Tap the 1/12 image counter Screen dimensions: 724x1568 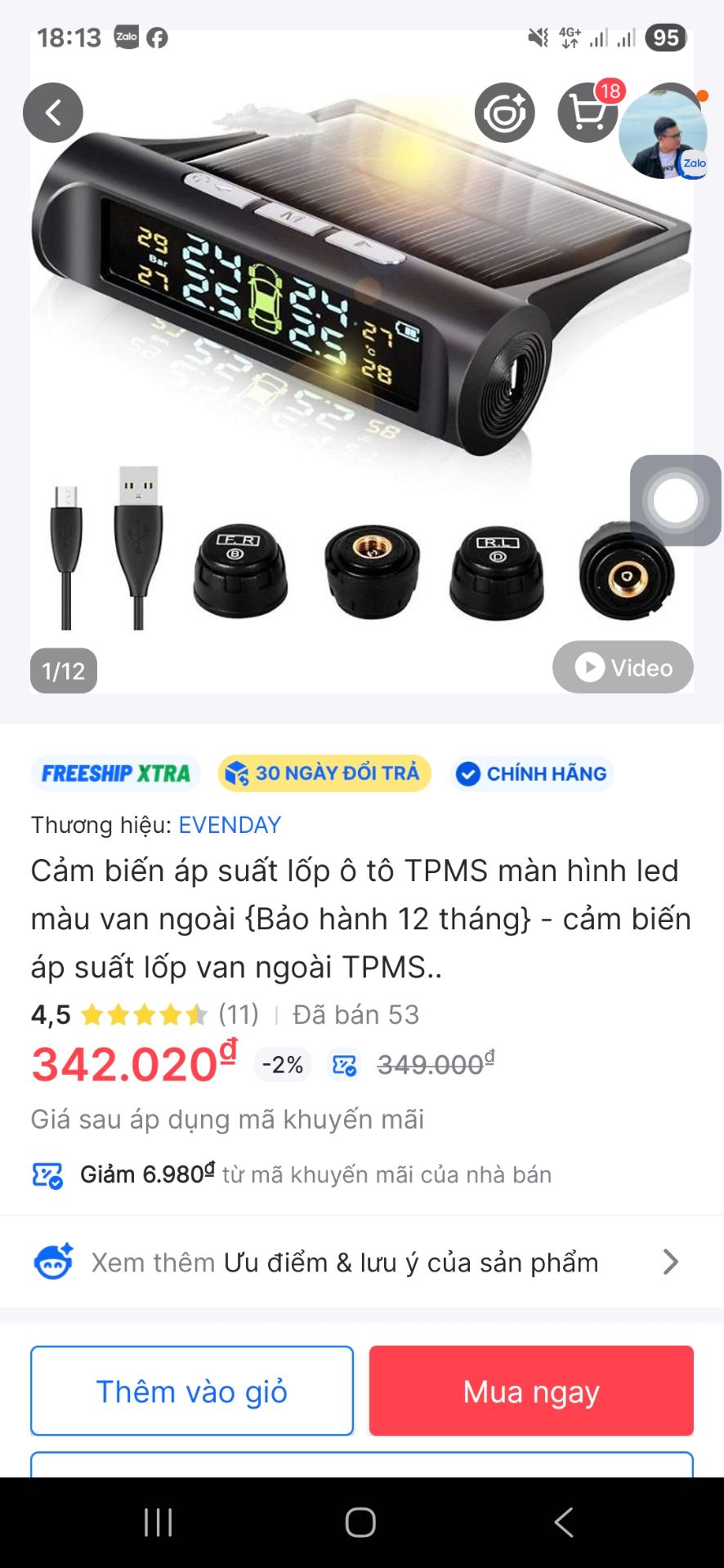tap(62, 671)
